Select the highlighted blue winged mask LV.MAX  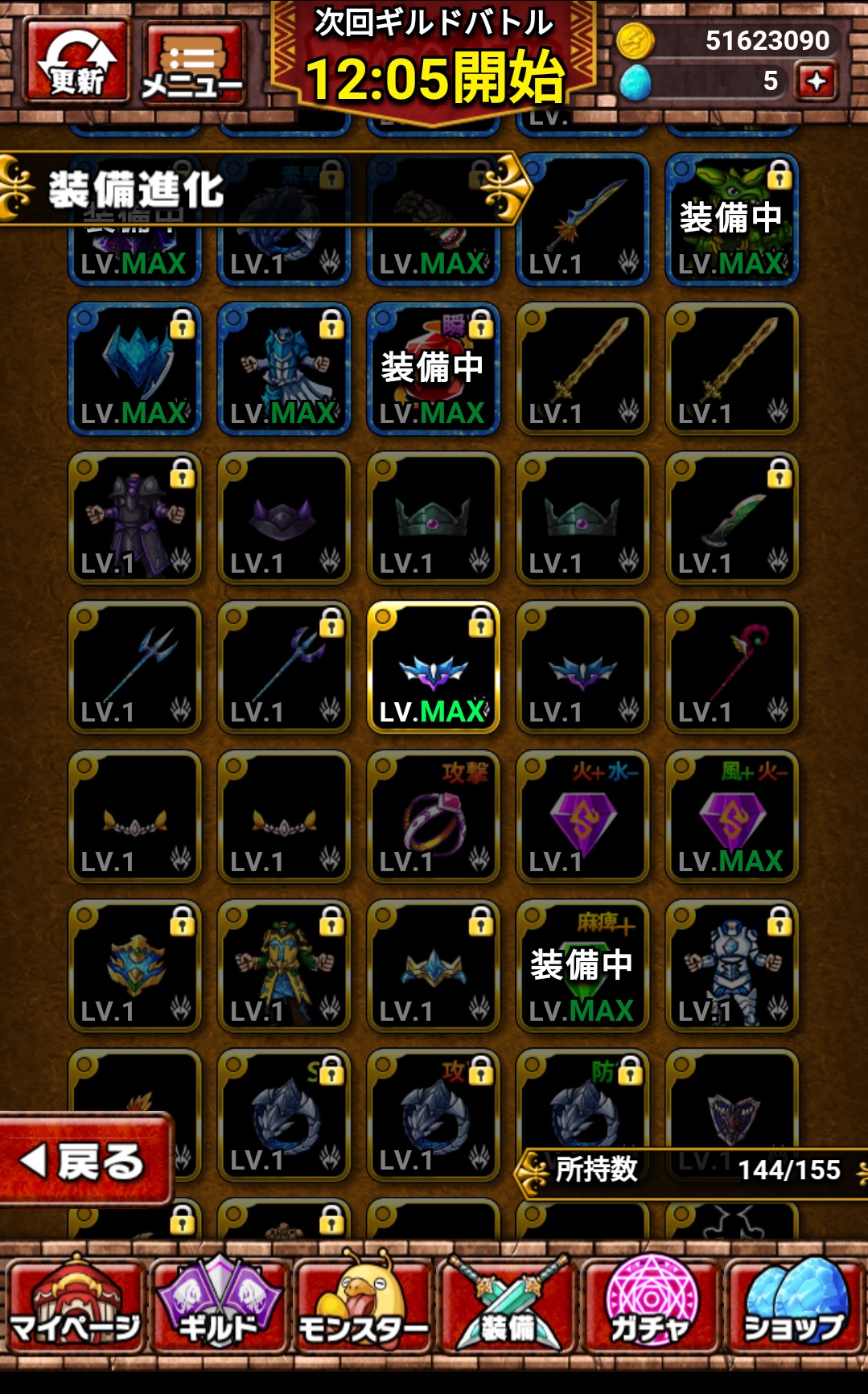434,668
